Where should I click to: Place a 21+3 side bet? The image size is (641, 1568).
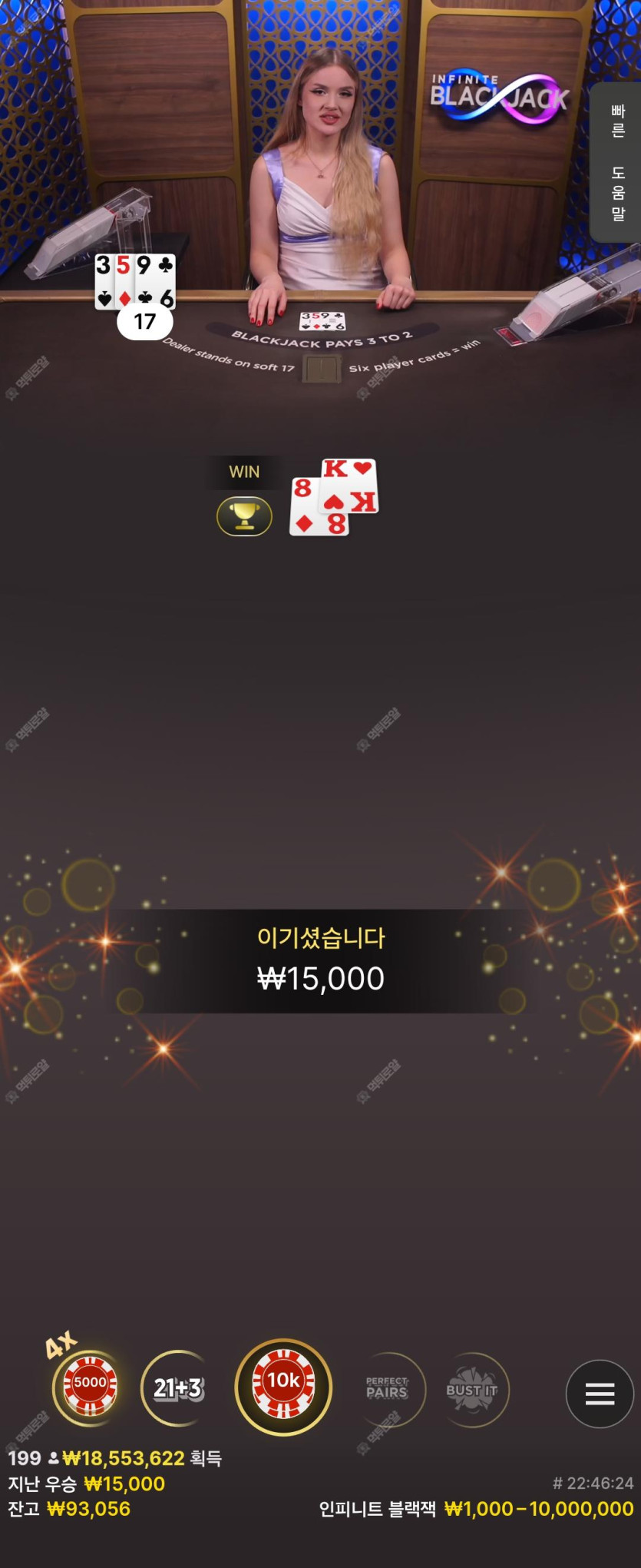click(x=177, y=1388)
